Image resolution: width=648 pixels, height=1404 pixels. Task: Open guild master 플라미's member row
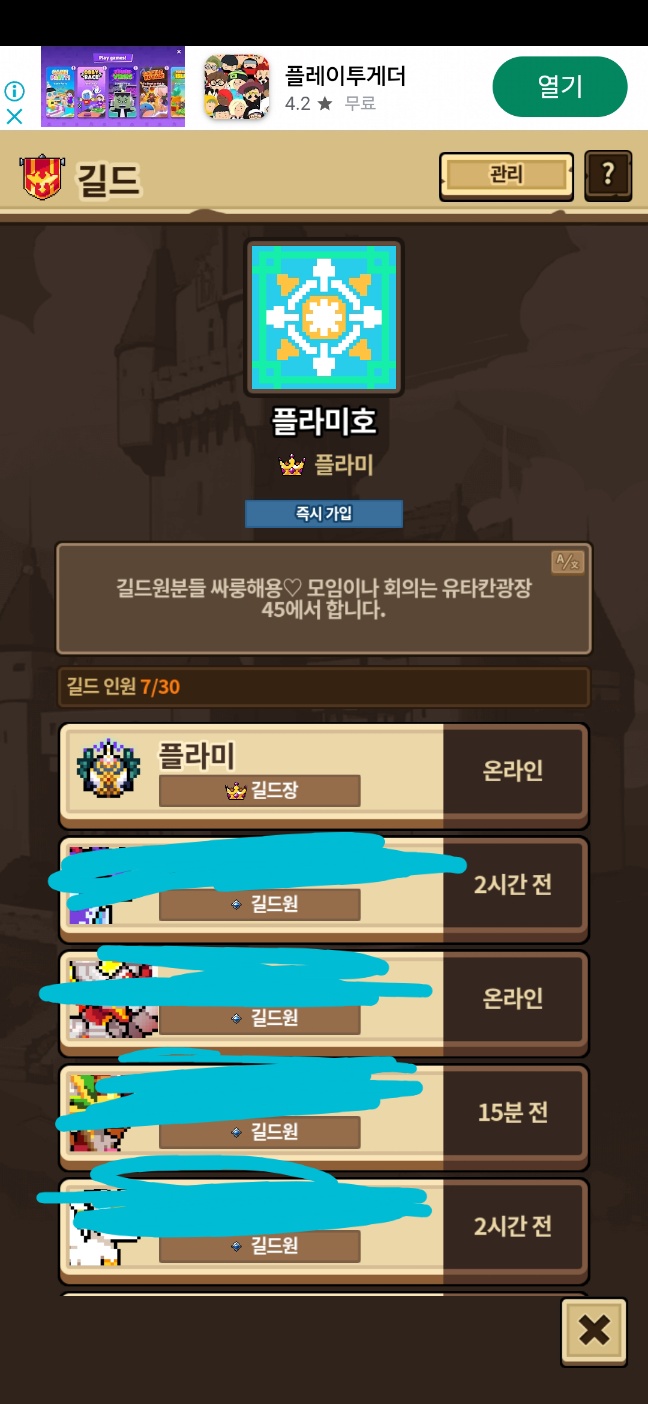tap(324, 774)
